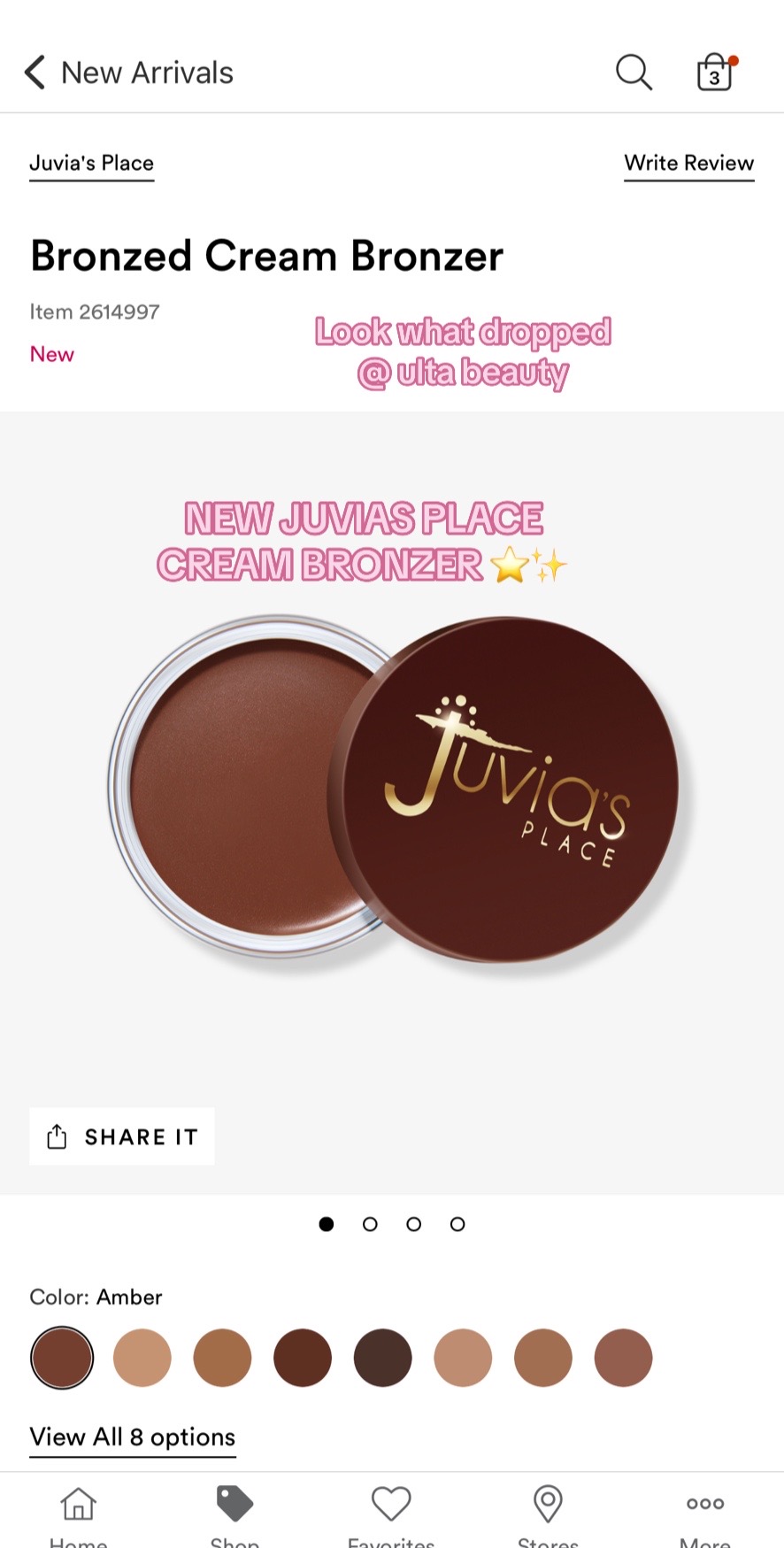Tap the SHARE IT button
Image resolution: width=784 pixels, height=1548 pixels.
pos(122,1136)
